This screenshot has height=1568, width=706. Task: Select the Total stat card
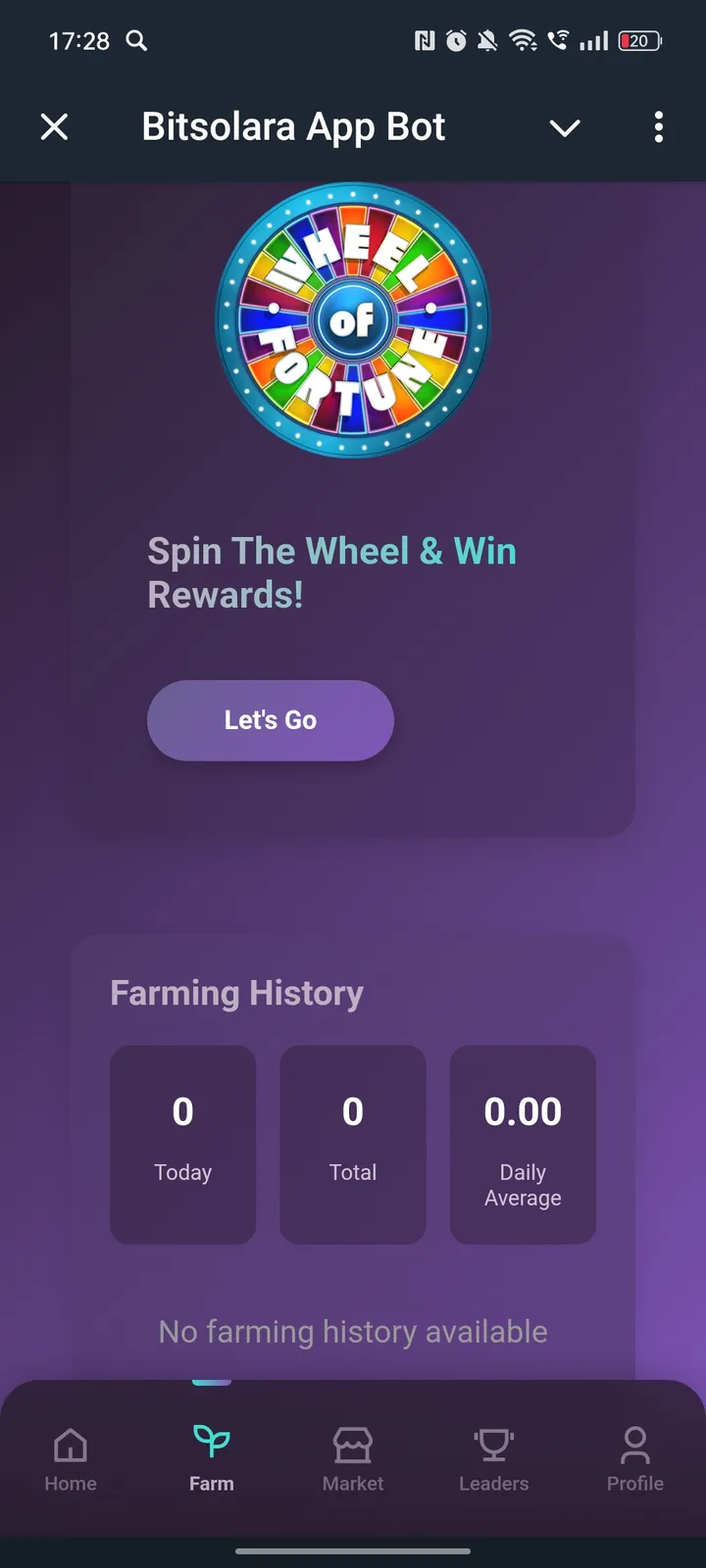point(352,1145)
